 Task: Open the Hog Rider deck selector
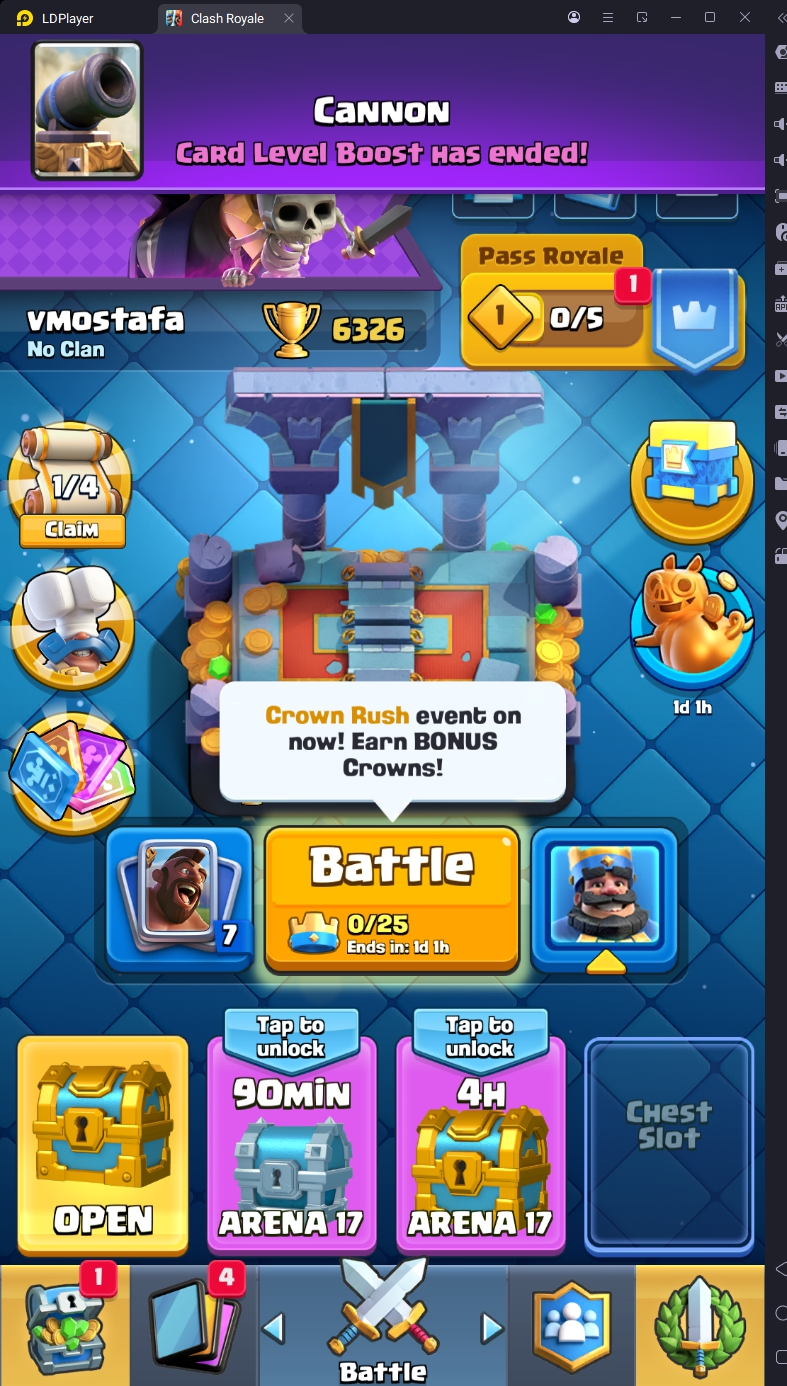click(x=180, y=898)
